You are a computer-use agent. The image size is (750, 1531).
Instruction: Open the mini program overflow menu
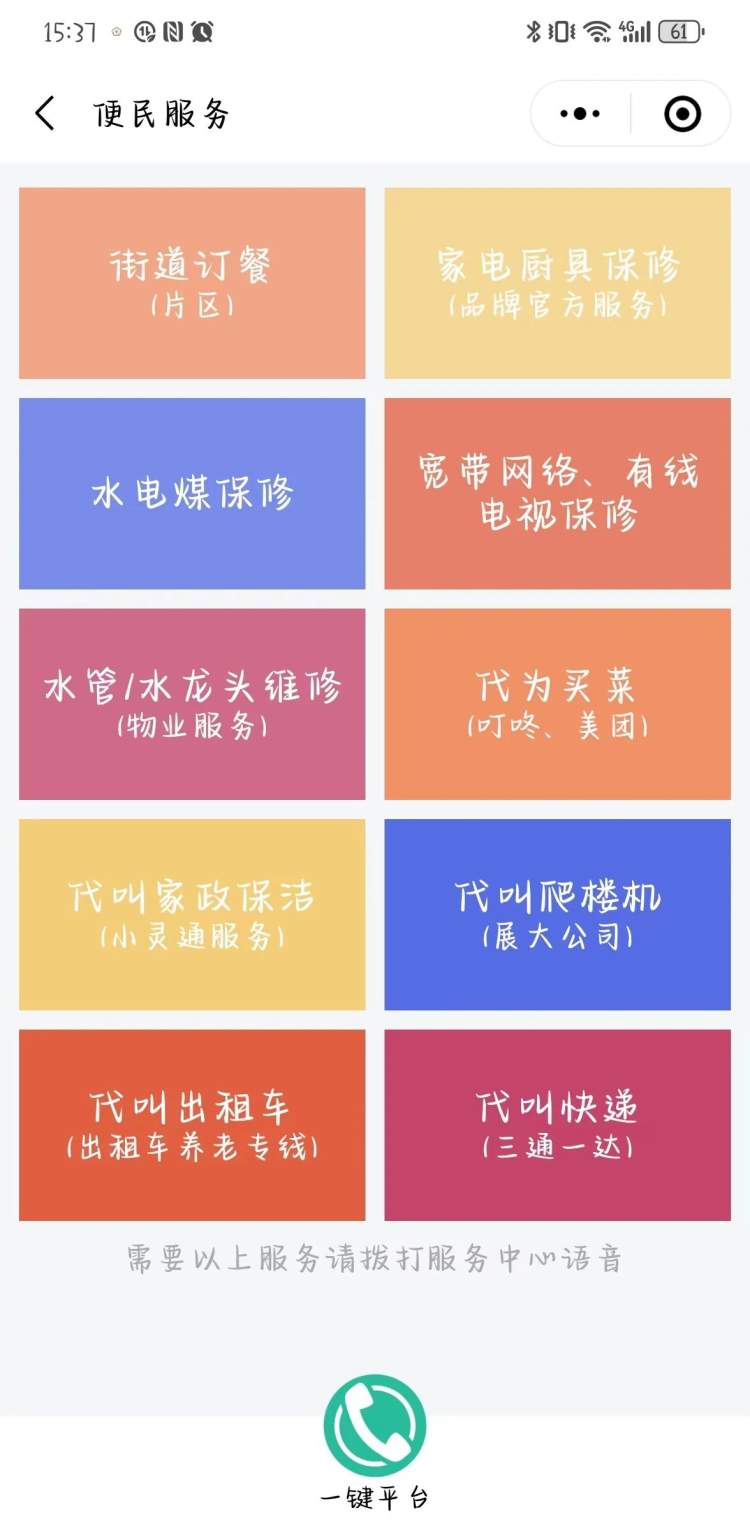click(x=581, y=114)
